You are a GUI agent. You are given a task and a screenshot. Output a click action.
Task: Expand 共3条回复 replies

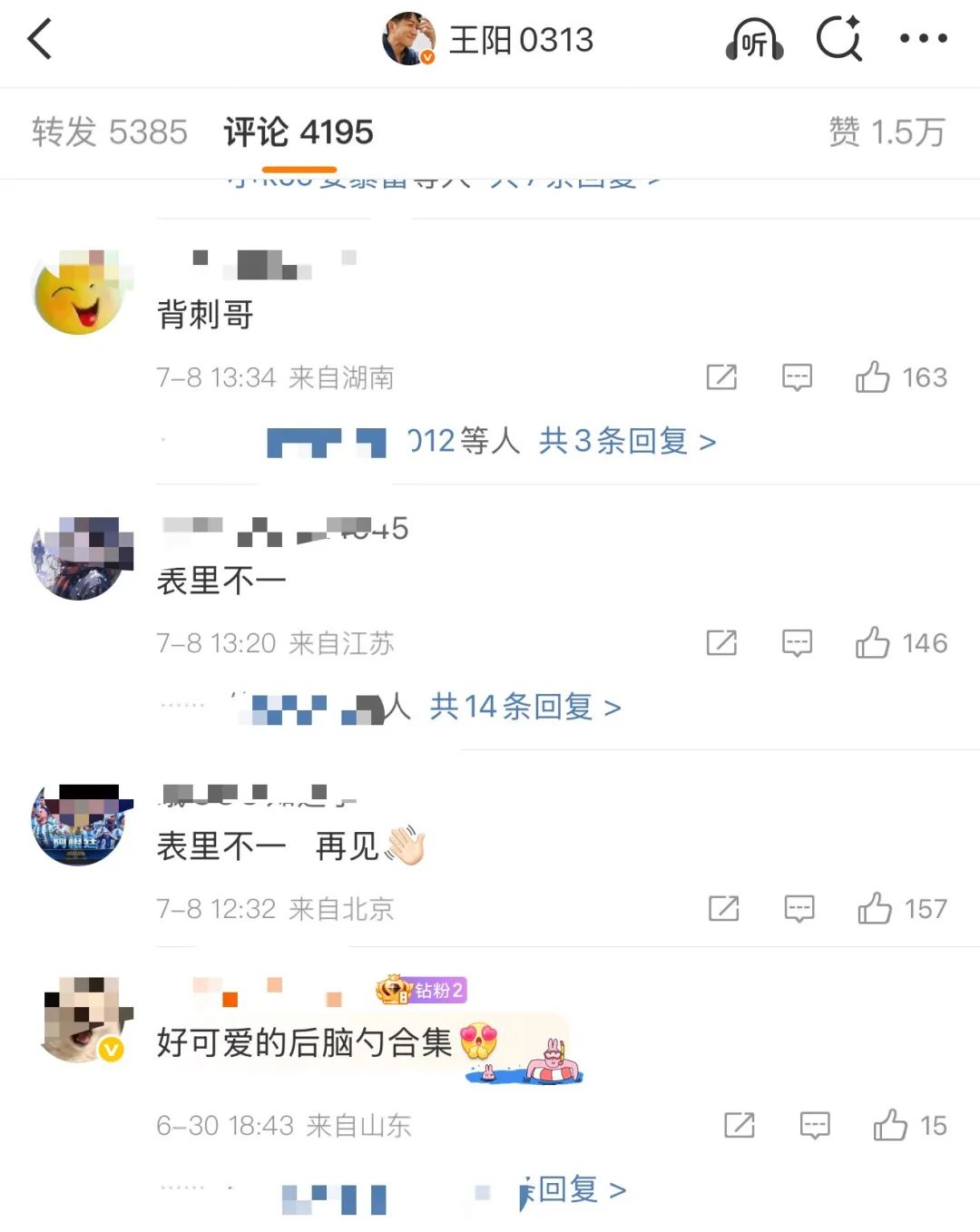click(x=626, y=442)
